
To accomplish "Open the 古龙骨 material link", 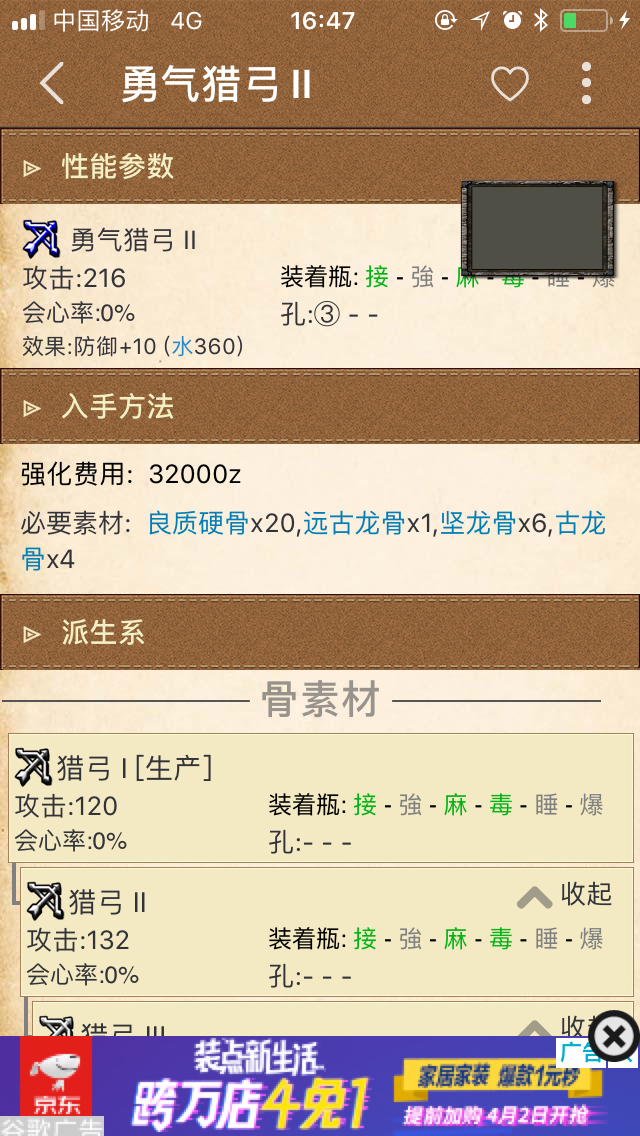I will pos(580,523).
